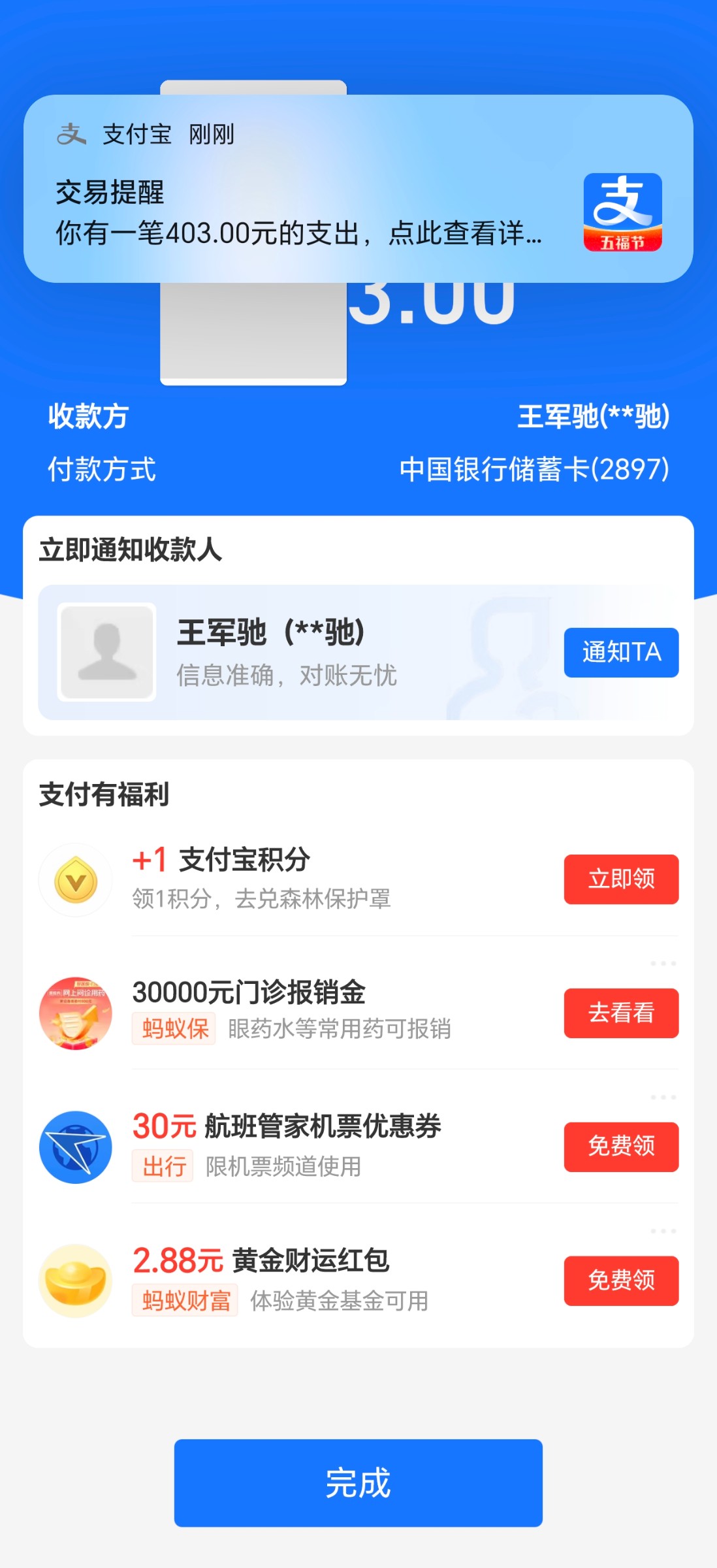The height and width of the screenshot is (1568, 717).
Task: Tap 免费领 for the 2.88元 gold packet
Action: tap(620, 1281)
